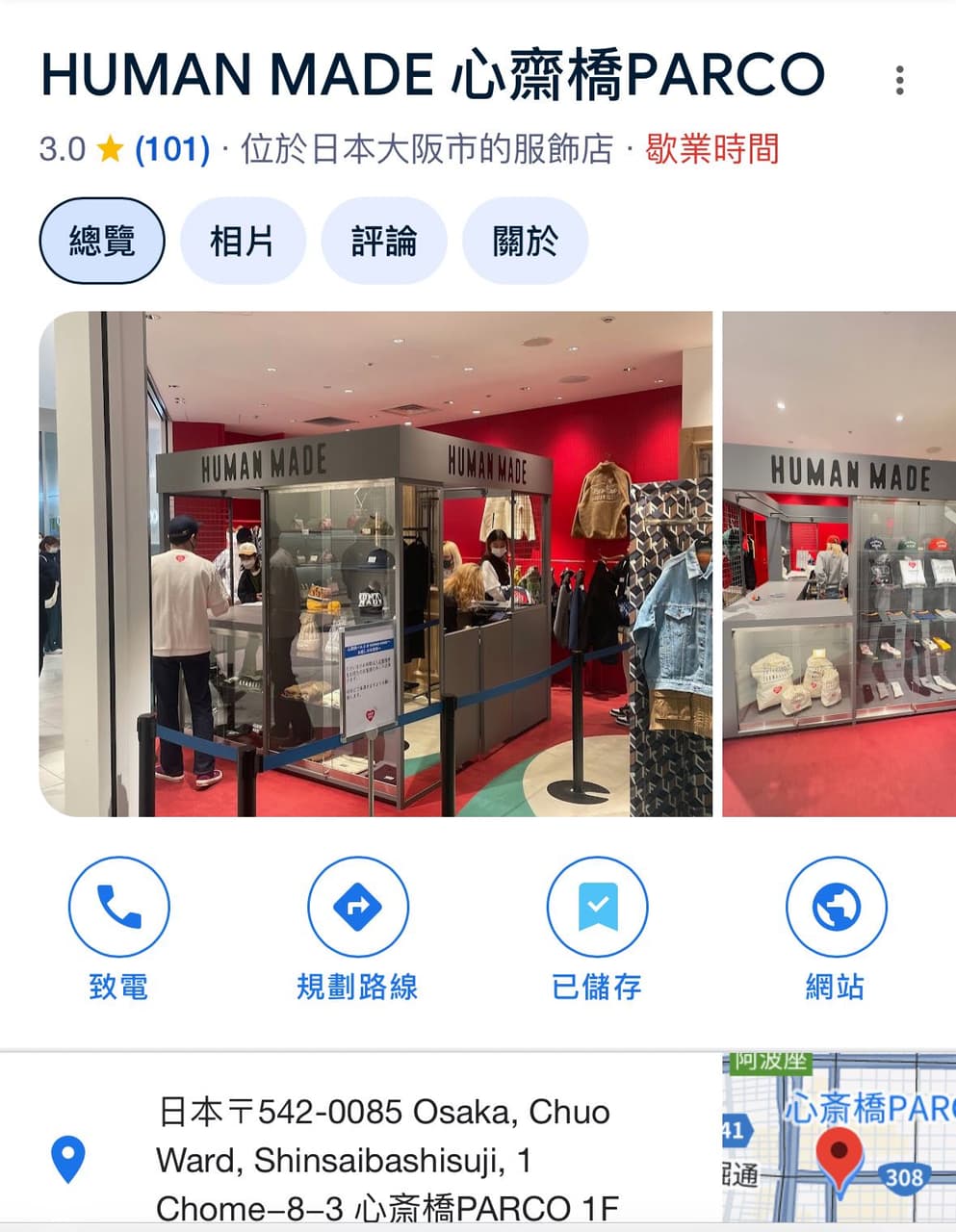Open the 評論 reviews tab
Image resolution: width=956 pixels, height=1232 pixels.
tap(384, 242)
